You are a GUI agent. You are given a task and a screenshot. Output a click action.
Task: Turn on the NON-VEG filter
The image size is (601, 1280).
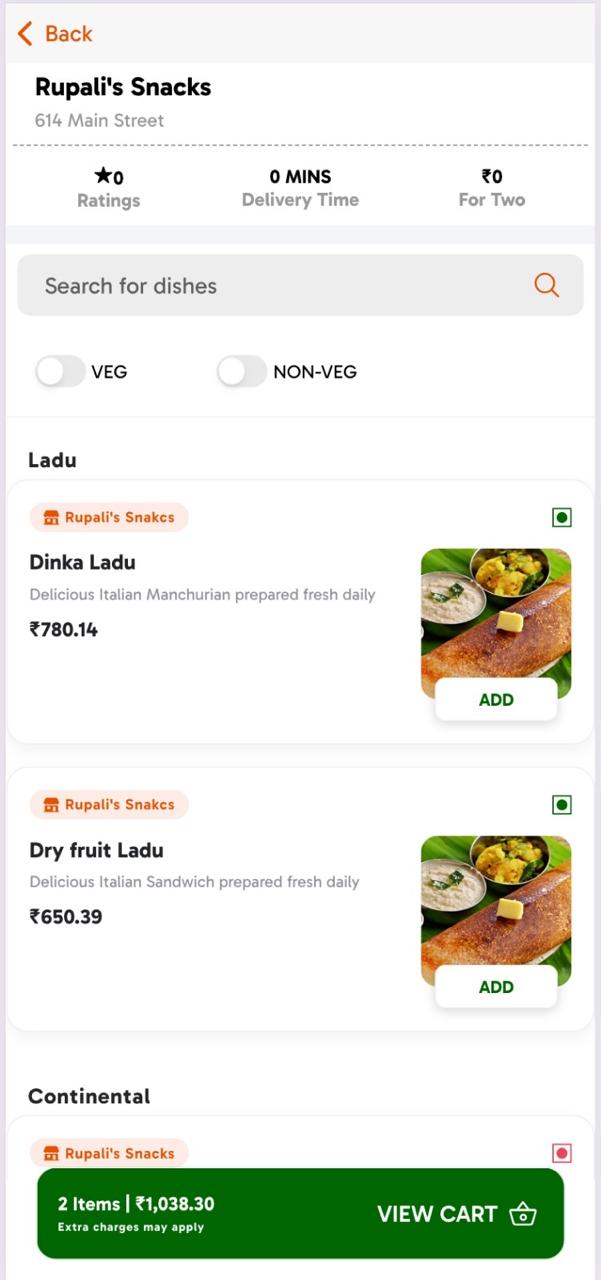tap(242, 372)
